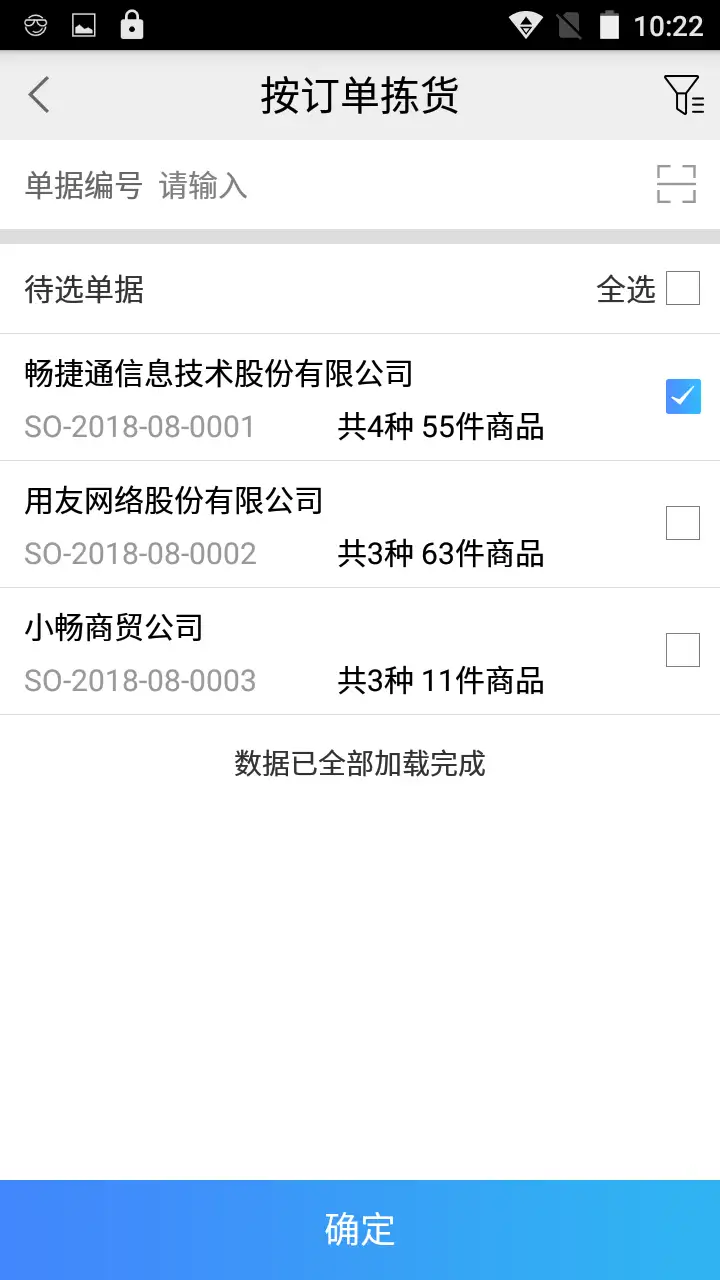
Task: Go back using the top-left arrow
Action: 38,95
